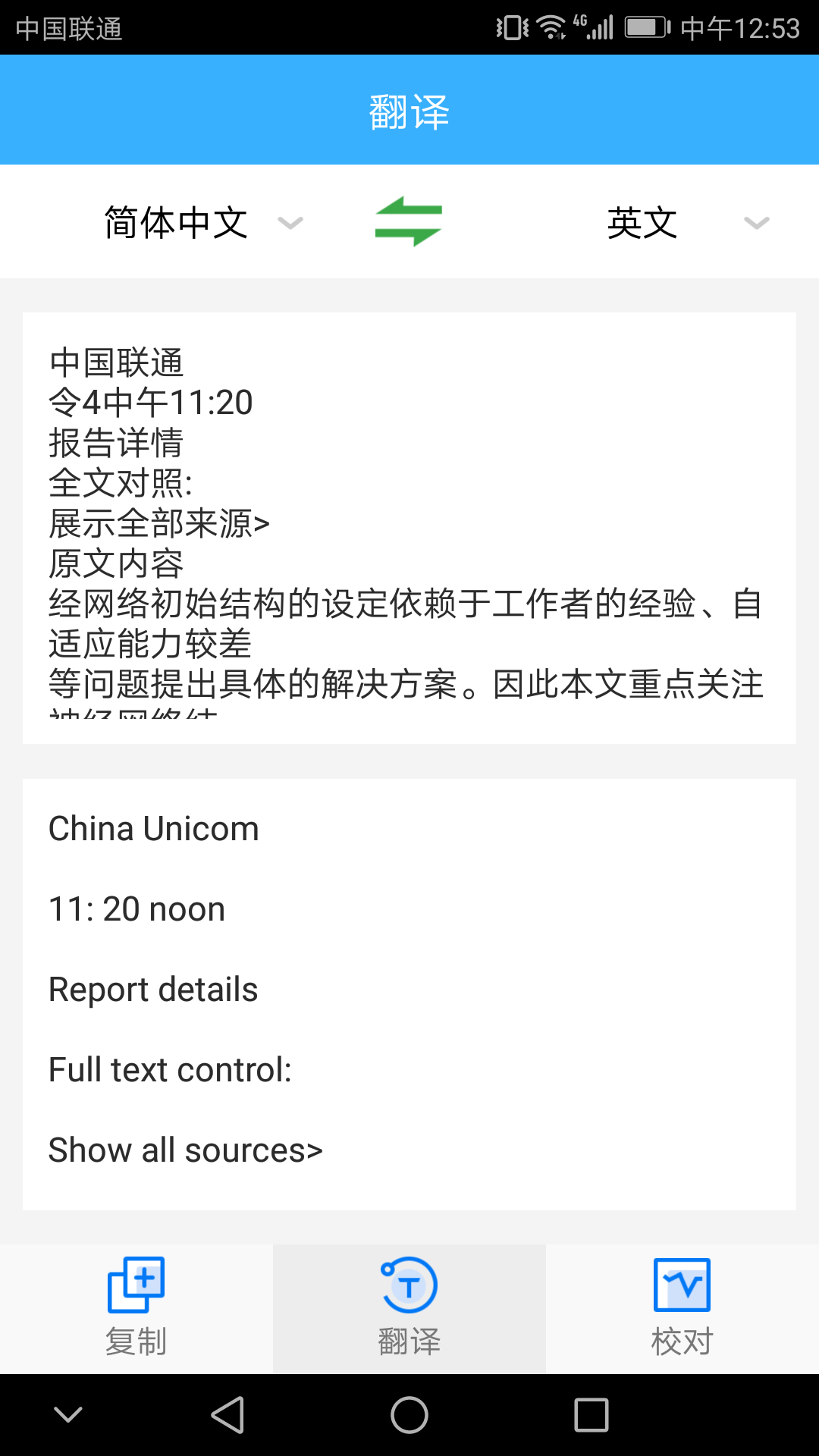This screenshot has height=1456, width=819.
Task: Open 校对 proofreading
Action: 682,1308
